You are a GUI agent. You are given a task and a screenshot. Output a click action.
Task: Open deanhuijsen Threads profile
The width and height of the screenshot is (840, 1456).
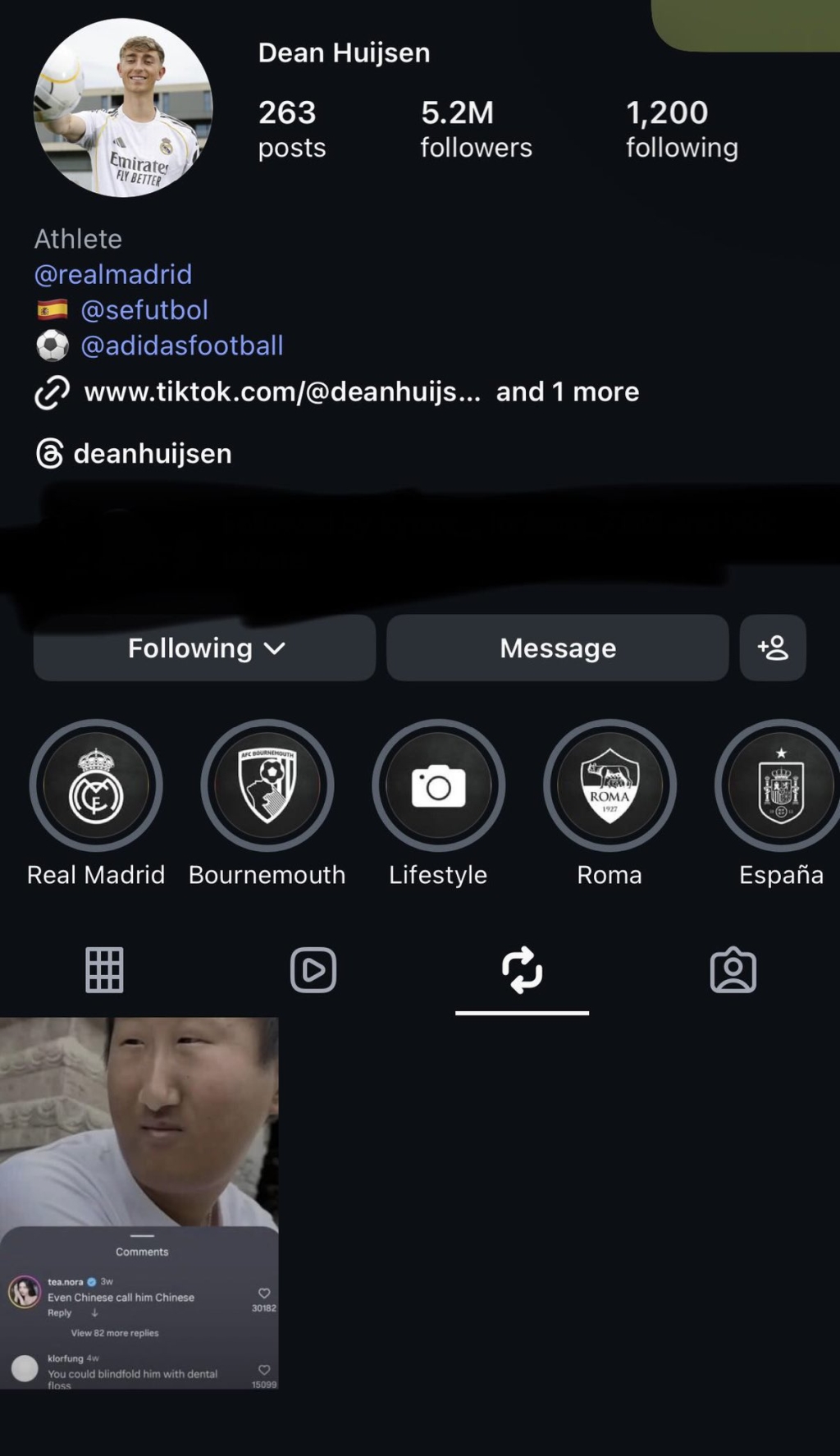pos(153,454)
